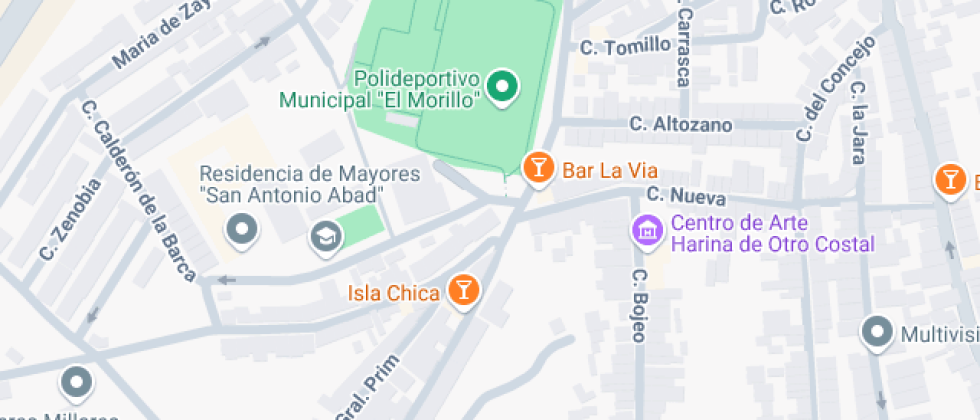Select Residencia de Mayores "San Antonio Abad" pin
The image size is (980, 420).
(x=242, y=231)
